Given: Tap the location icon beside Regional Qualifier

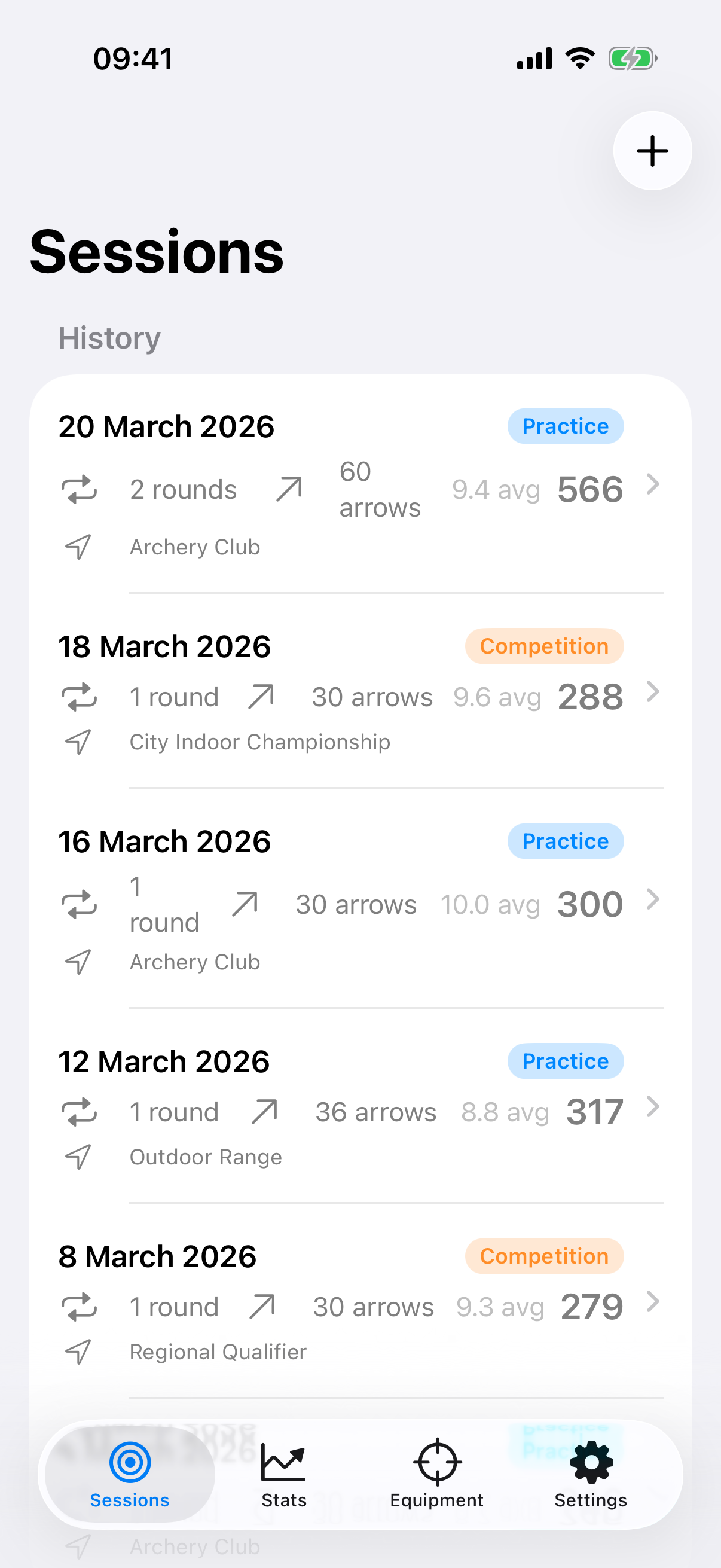Looking at the screenshot, I should click(78, 1352).
